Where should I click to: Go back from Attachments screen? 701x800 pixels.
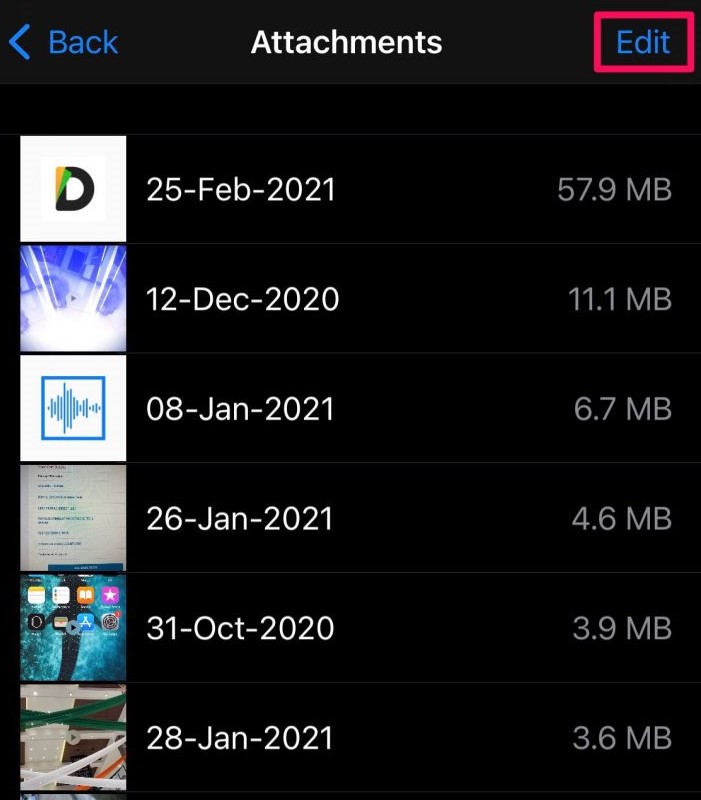pos(64,42)
